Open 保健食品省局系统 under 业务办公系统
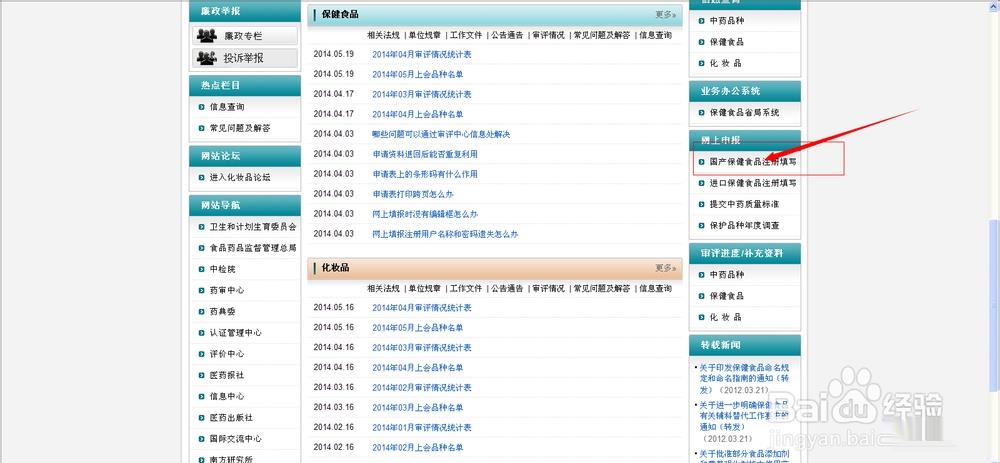This screenshot has height=463, width=1000. [744, 112]
